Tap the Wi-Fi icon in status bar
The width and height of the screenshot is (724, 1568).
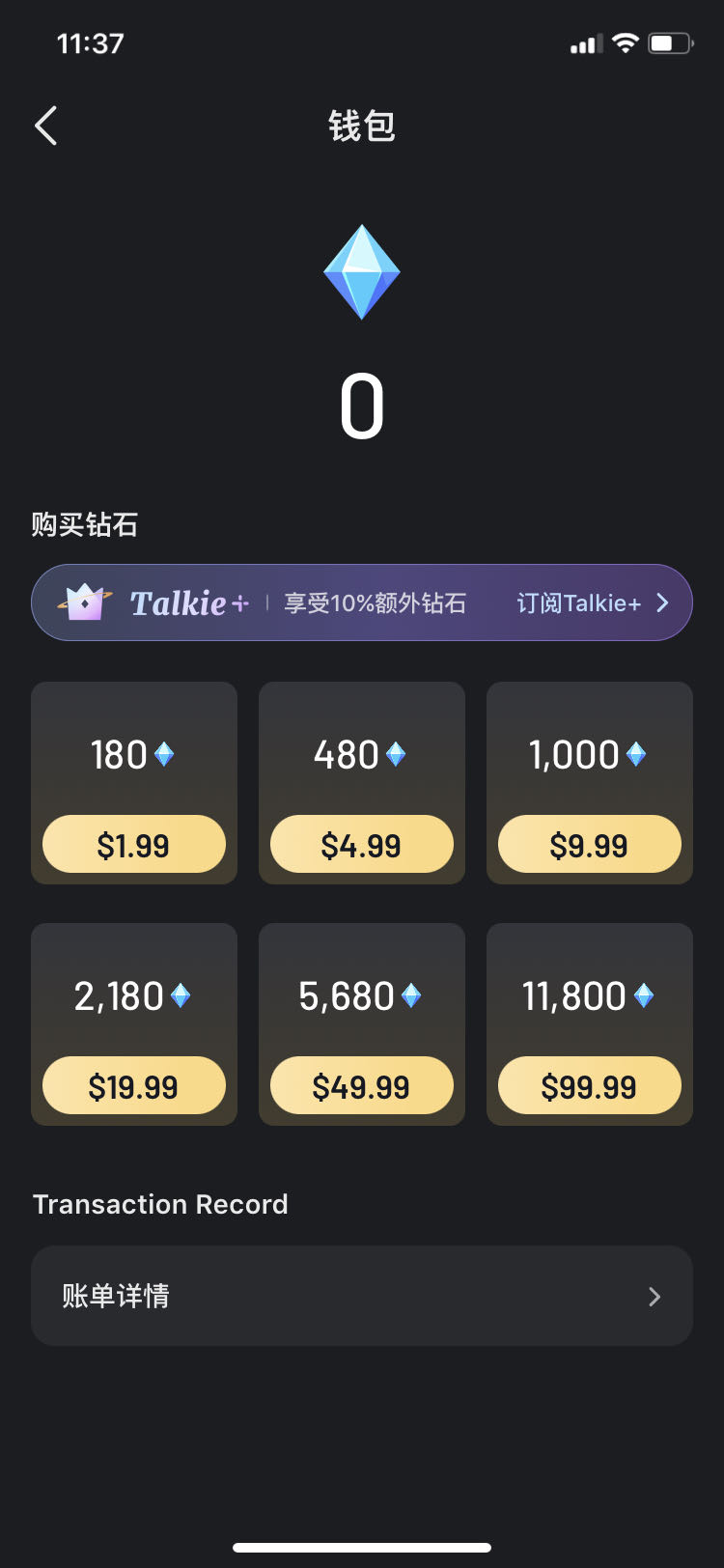[x=626, y=42]
